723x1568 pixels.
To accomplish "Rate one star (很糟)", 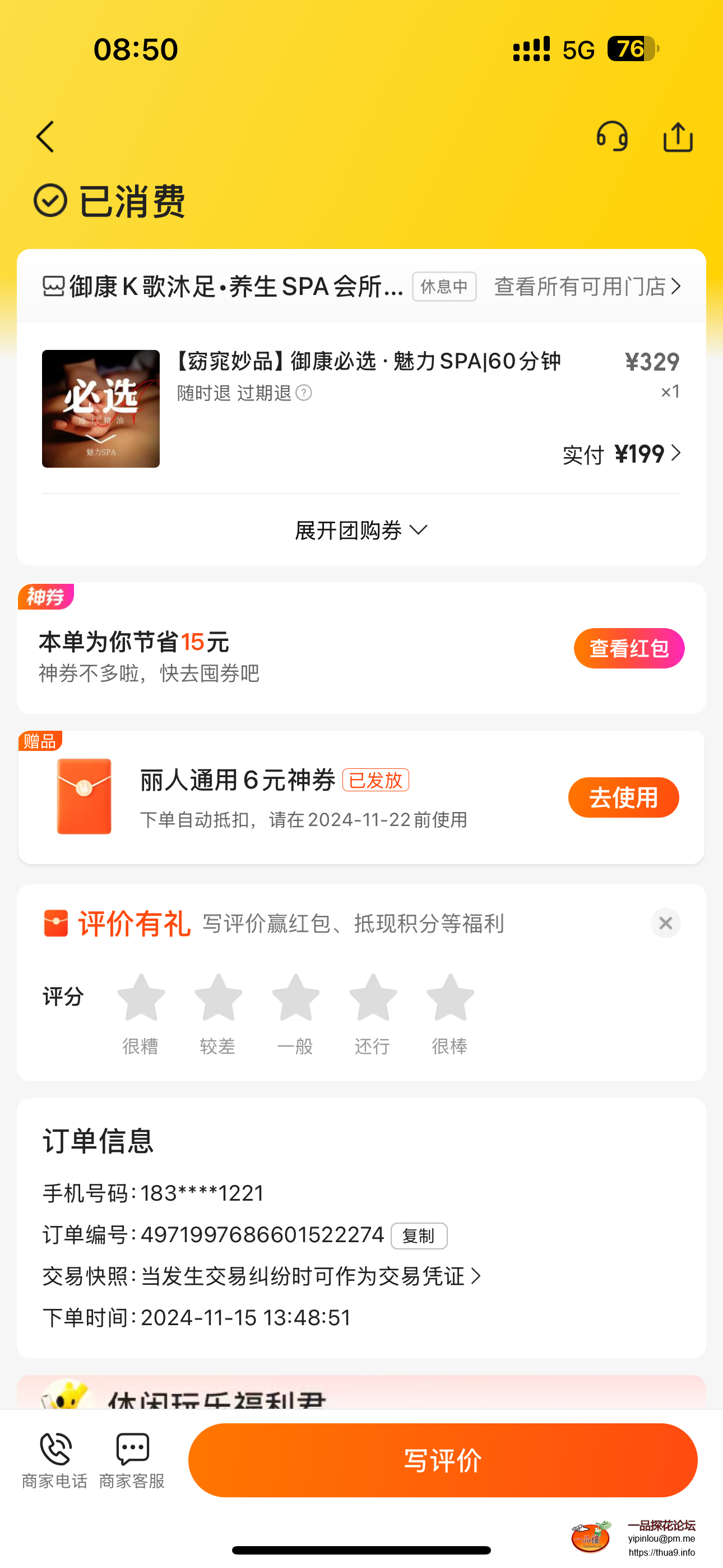I will (141, 998).
